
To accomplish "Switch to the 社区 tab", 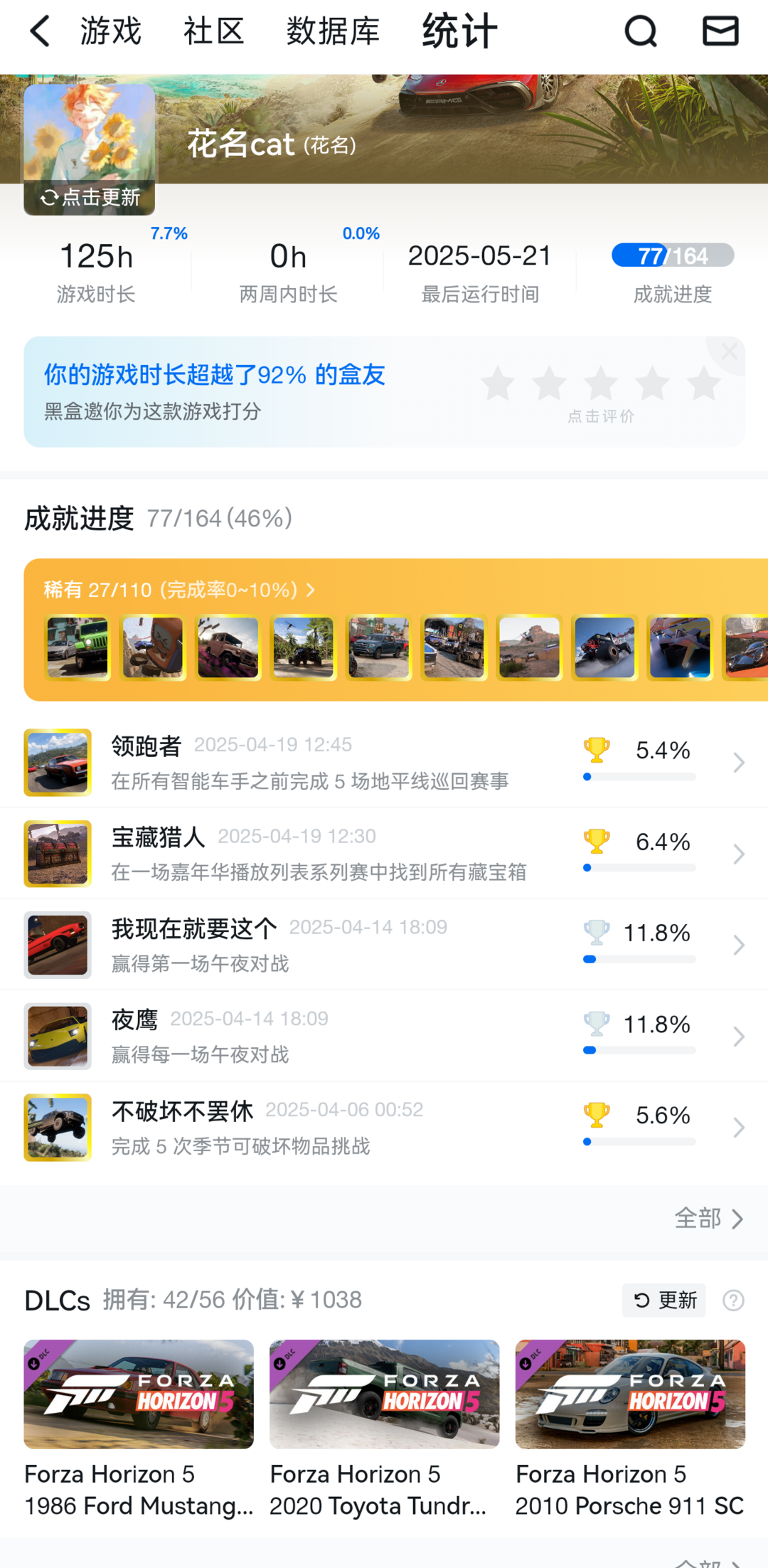I will coord(213,32).
